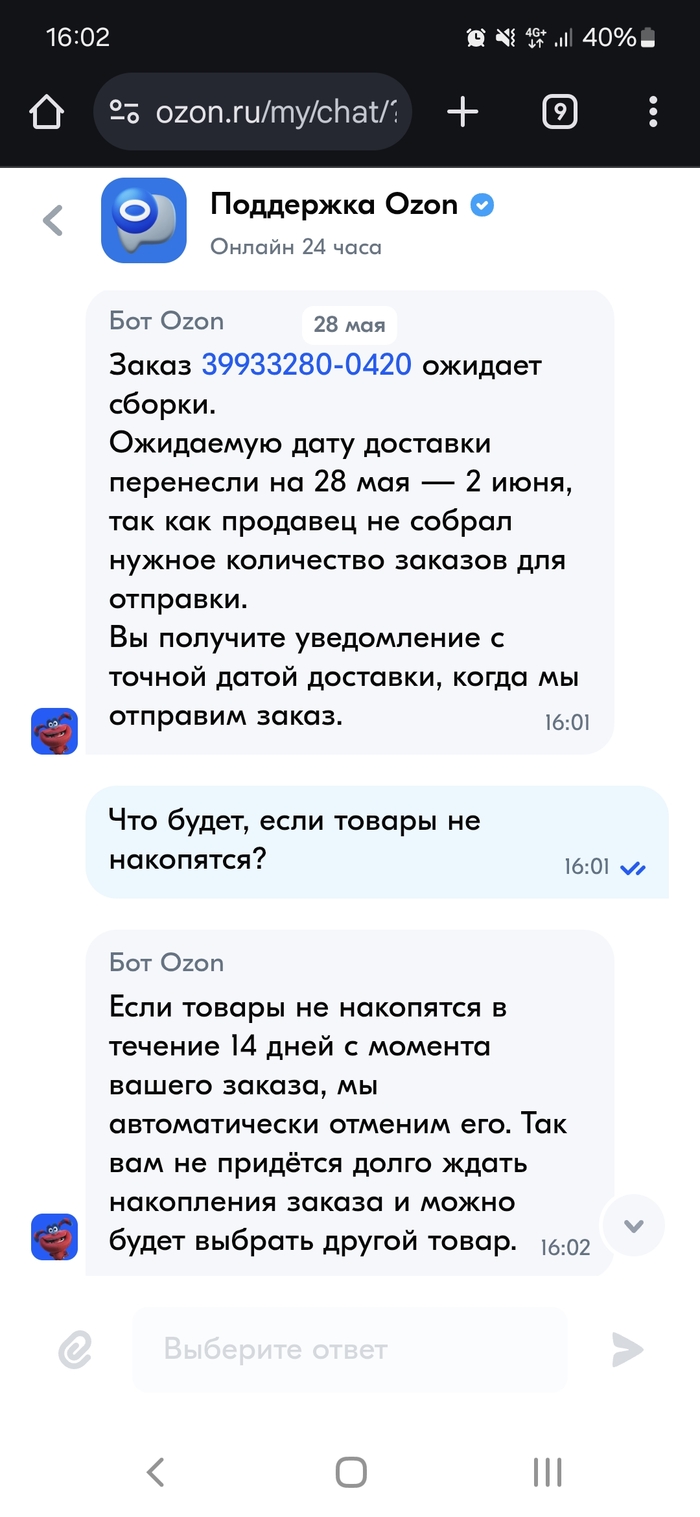Show recent apps from the navigation bar
The image size is (700, 1517).
[x=547, y=1472]
